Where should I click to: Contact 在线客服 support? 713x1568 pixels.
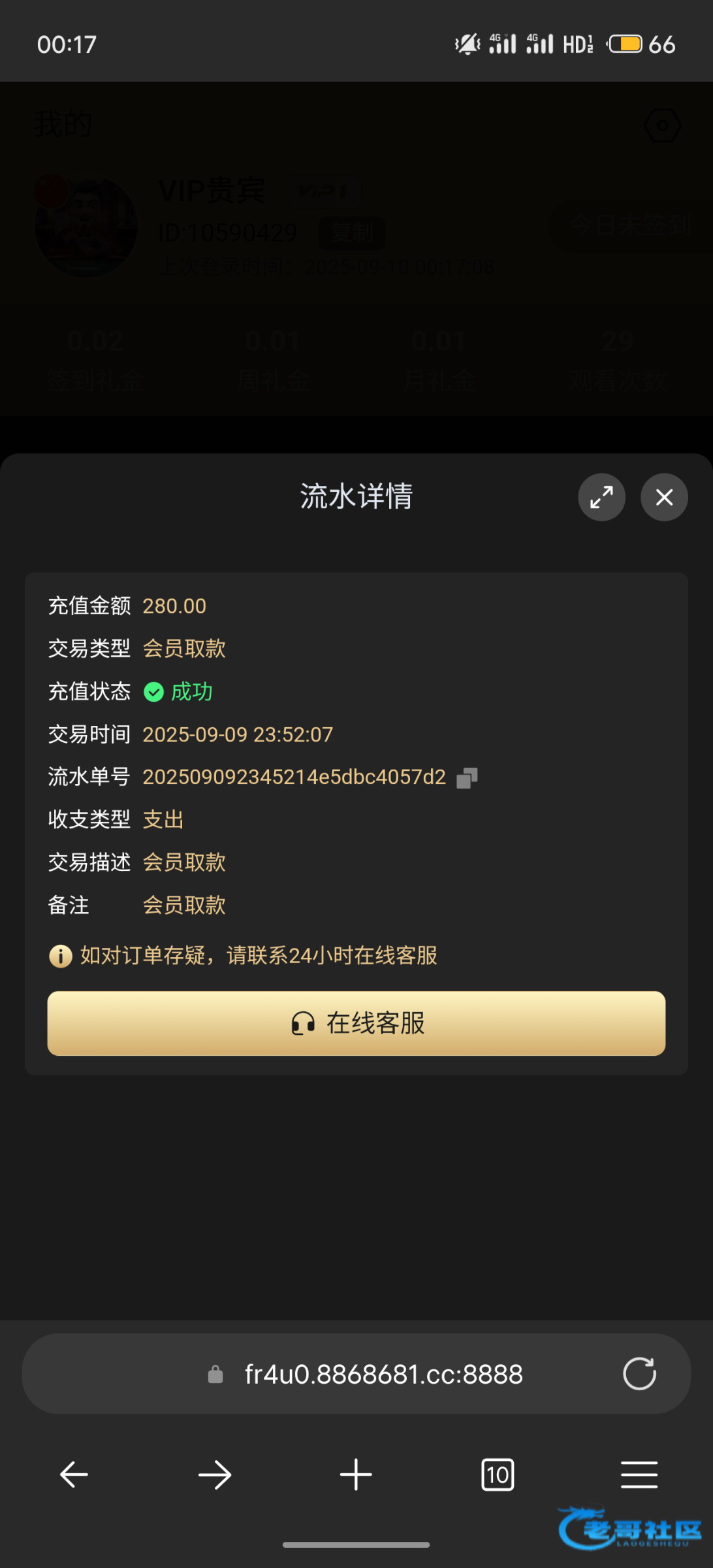[x=356, y=1023]
